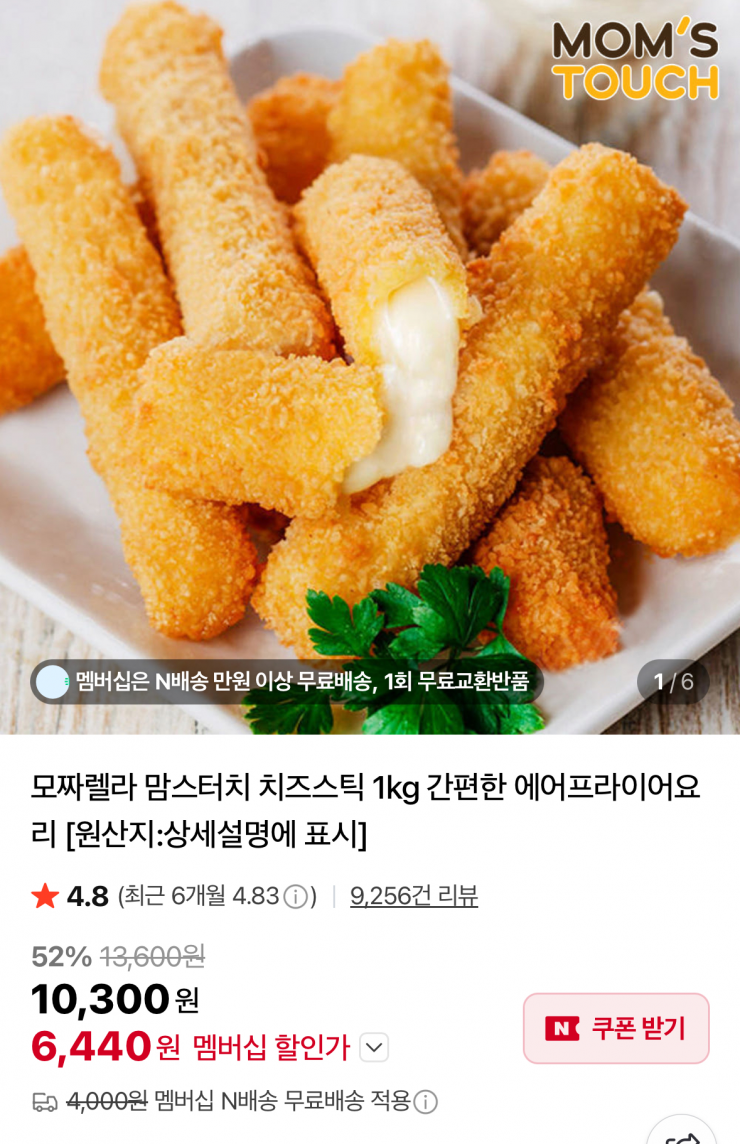Click the 쿠폰 받기 coupon button

click(x=616, y=1027)
